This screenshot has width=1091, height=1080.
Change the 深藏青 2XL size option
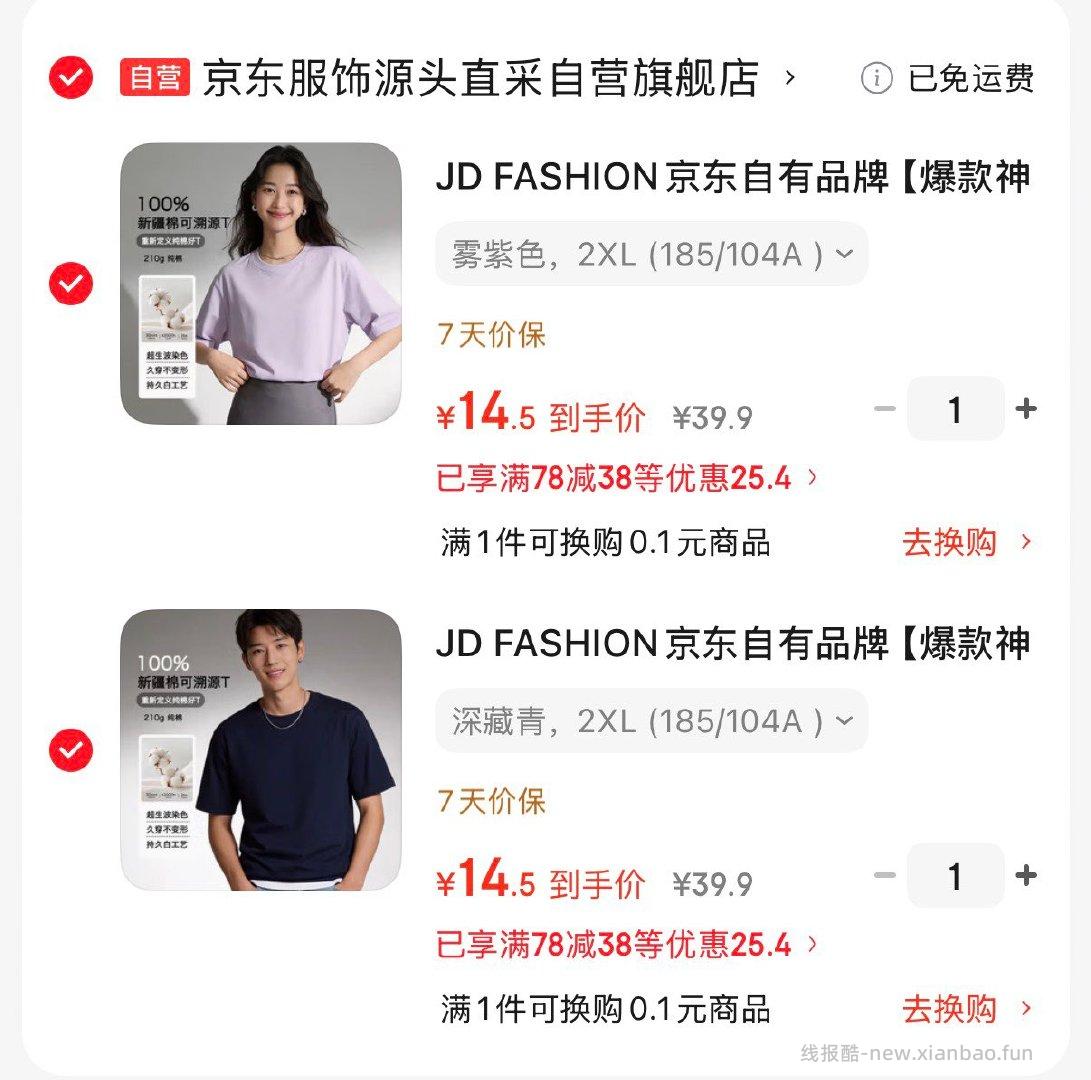coord(651,721)
